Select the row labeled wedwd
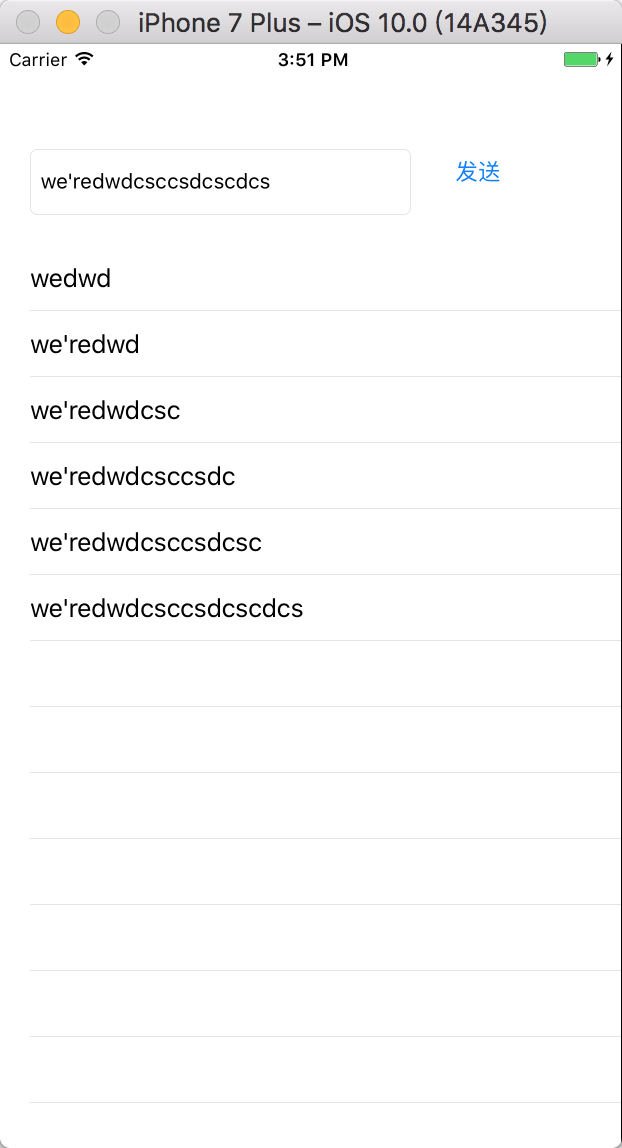Screen dimensions: 622x1148 tap(311, 278)
